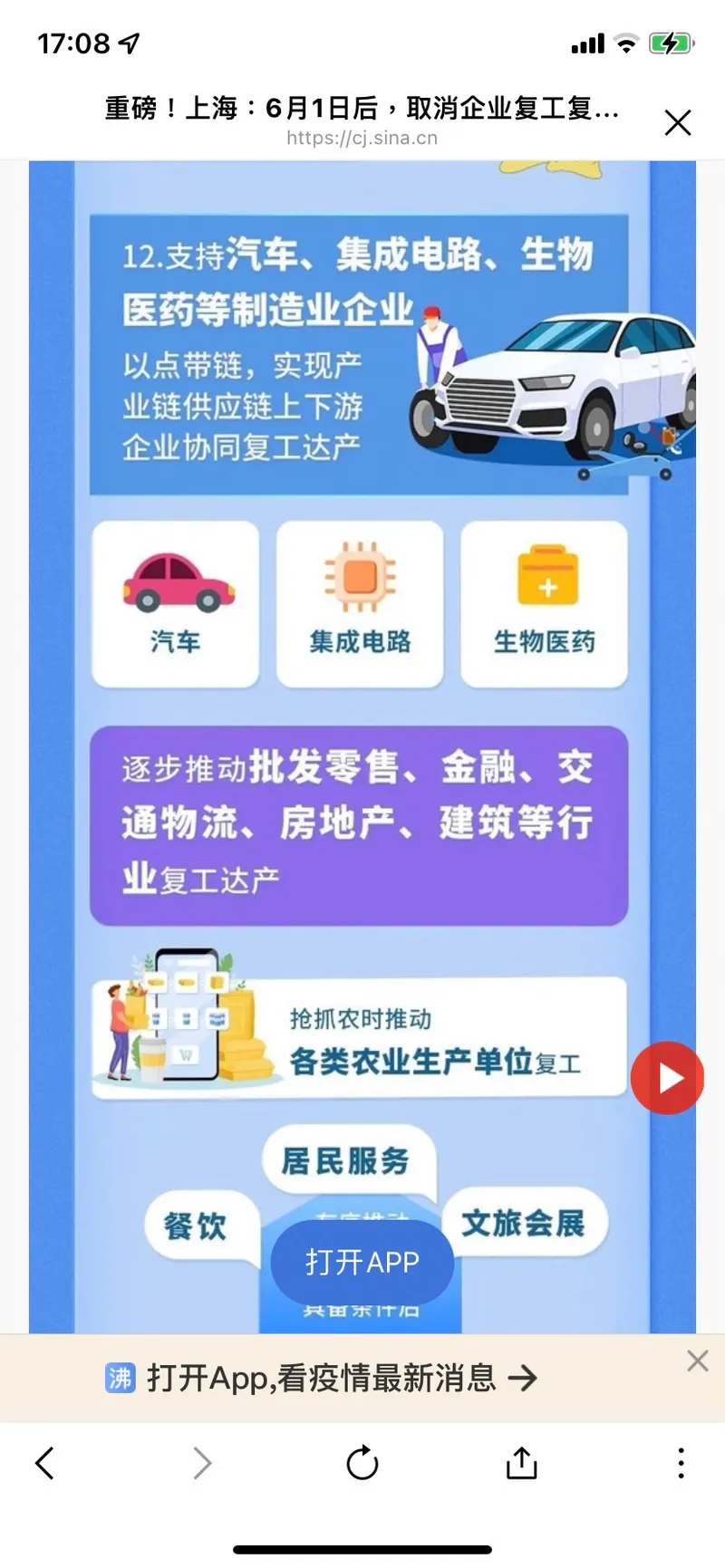Go back to the previous page
This screenshot has height=1568, width=725.
pos(45,1462)
